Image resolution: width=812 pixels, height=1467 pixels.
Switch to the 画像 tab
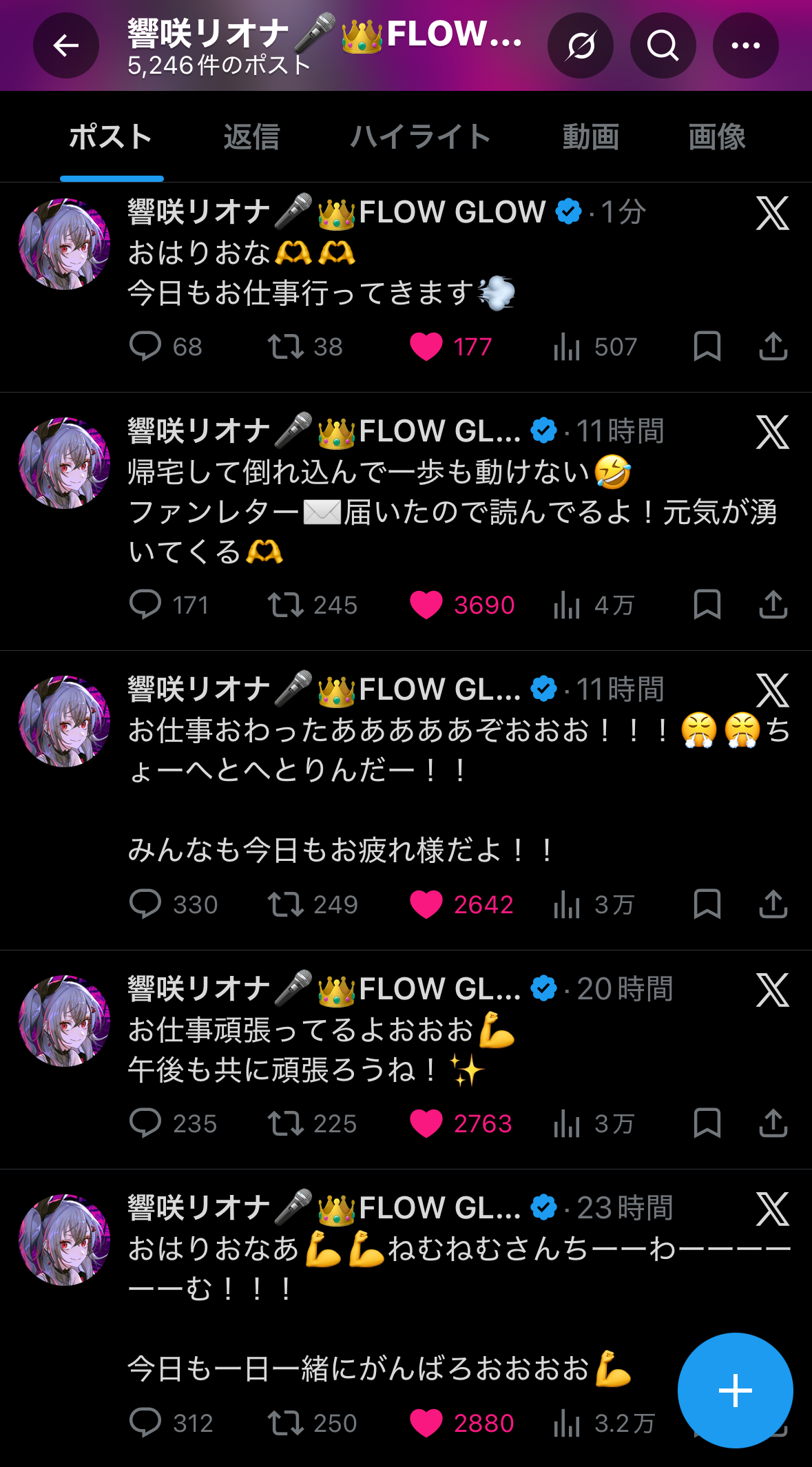tap(717, 137)
